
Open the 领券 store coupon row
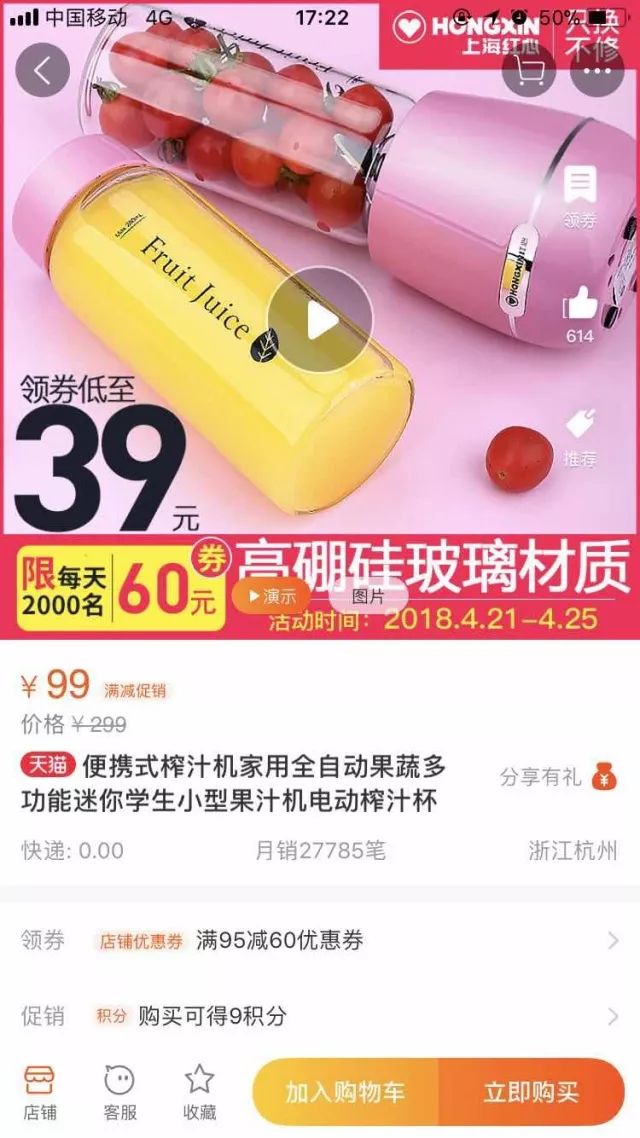(x=320, y=940)
